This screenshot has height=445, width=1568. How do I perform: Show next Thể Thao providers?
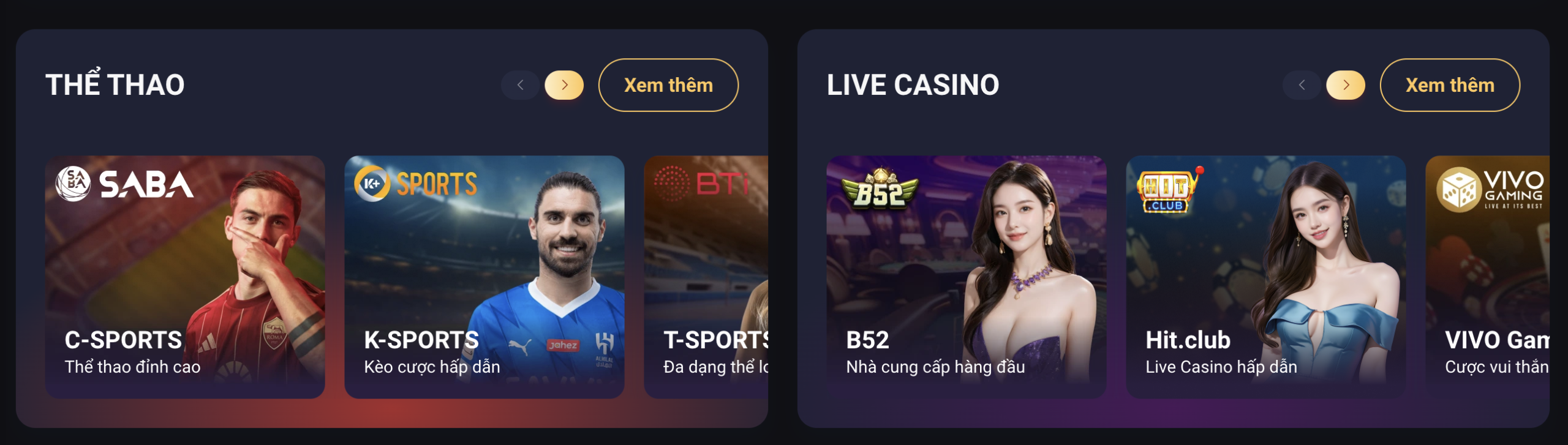(564, 85)
